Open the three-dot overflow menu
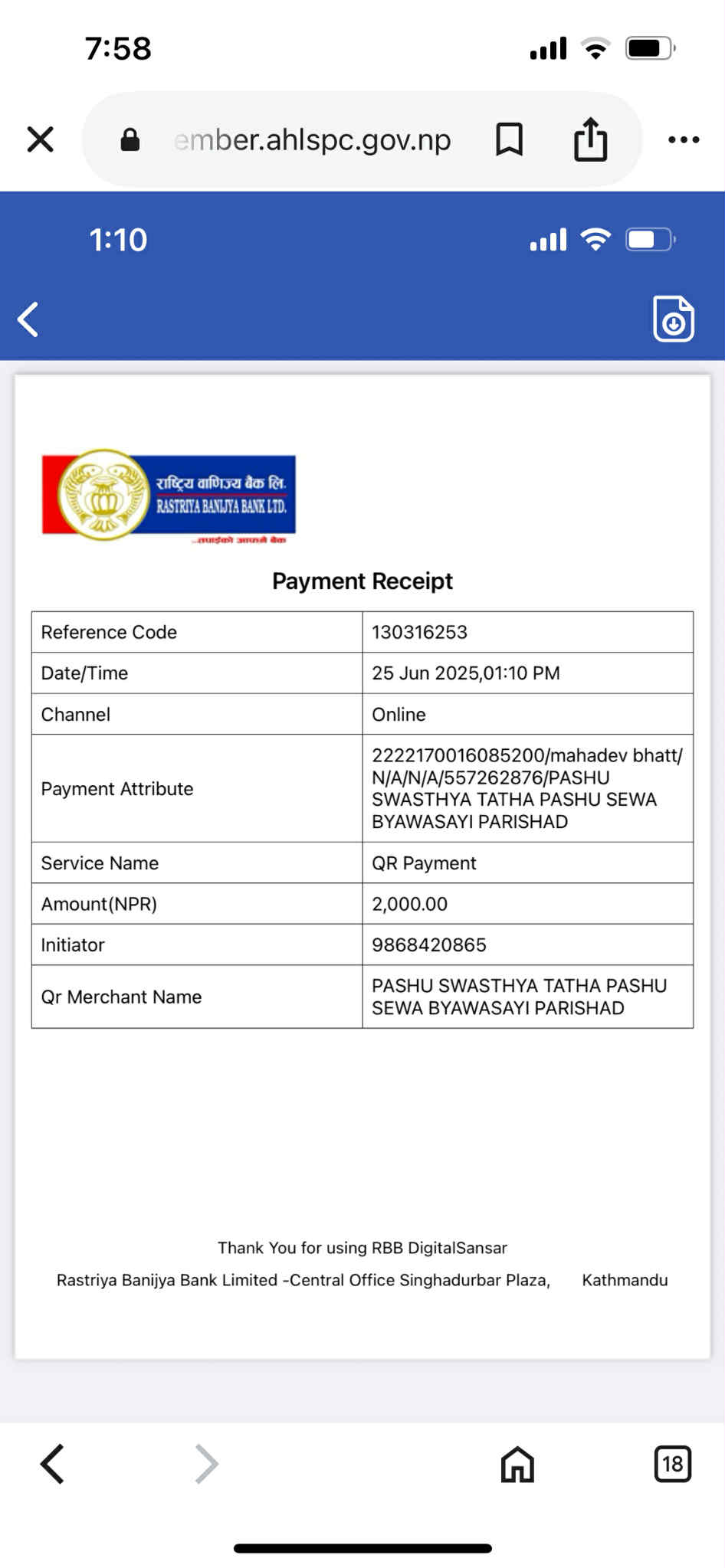Viewport: 725px width, 1568px height. pos(684,139)
